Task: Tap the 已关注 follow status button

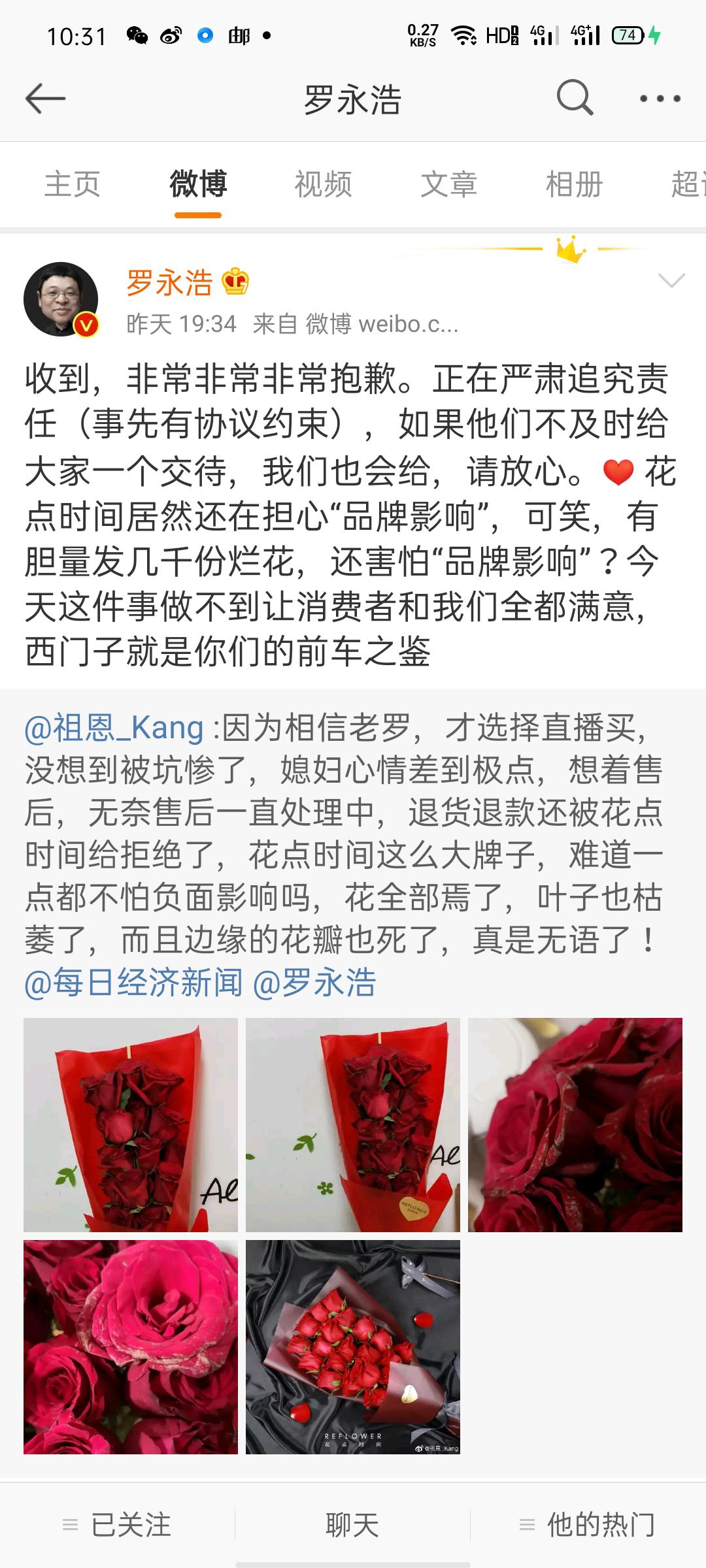Action: (x=118, y=1526)
